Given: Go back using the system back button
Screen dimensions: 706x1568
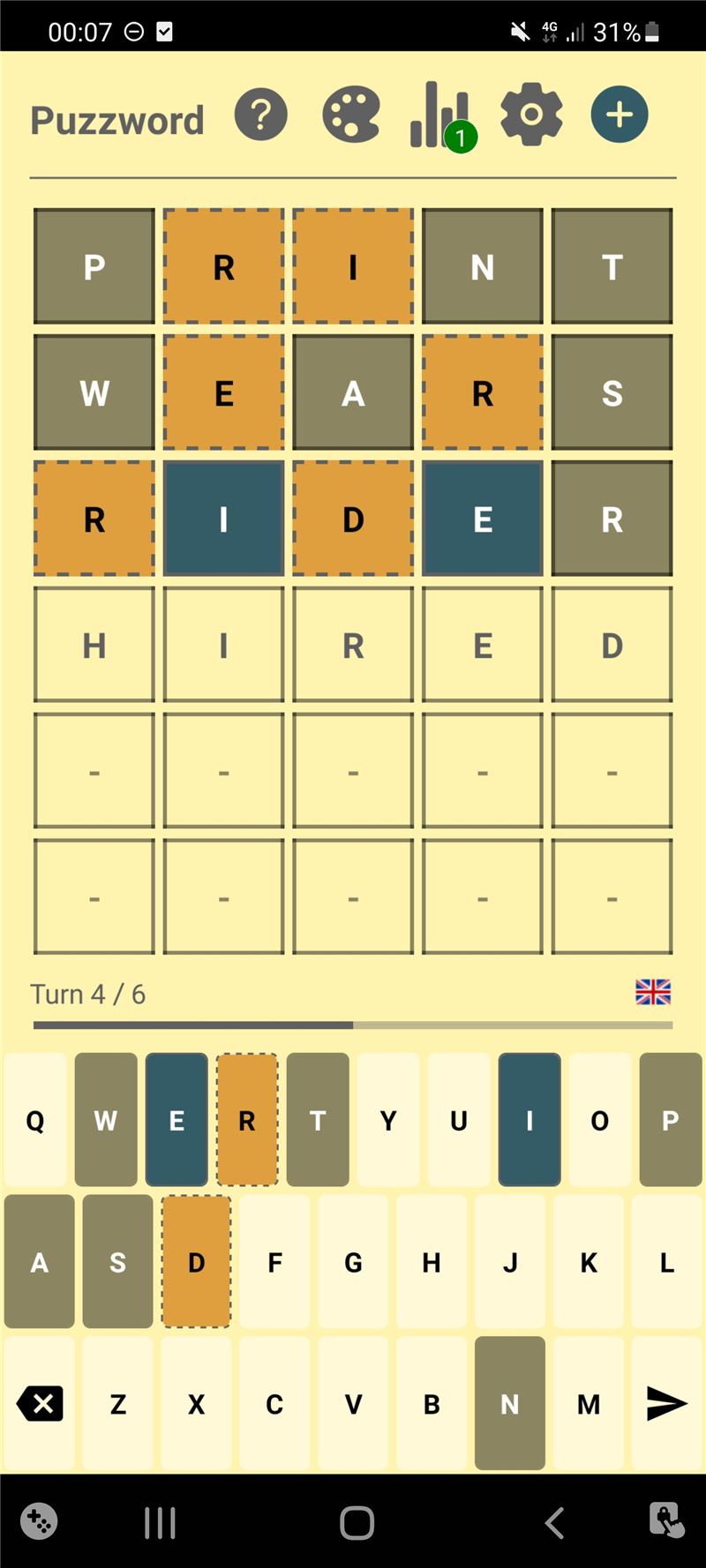Looking at the screenshot, I should 554,1522.
